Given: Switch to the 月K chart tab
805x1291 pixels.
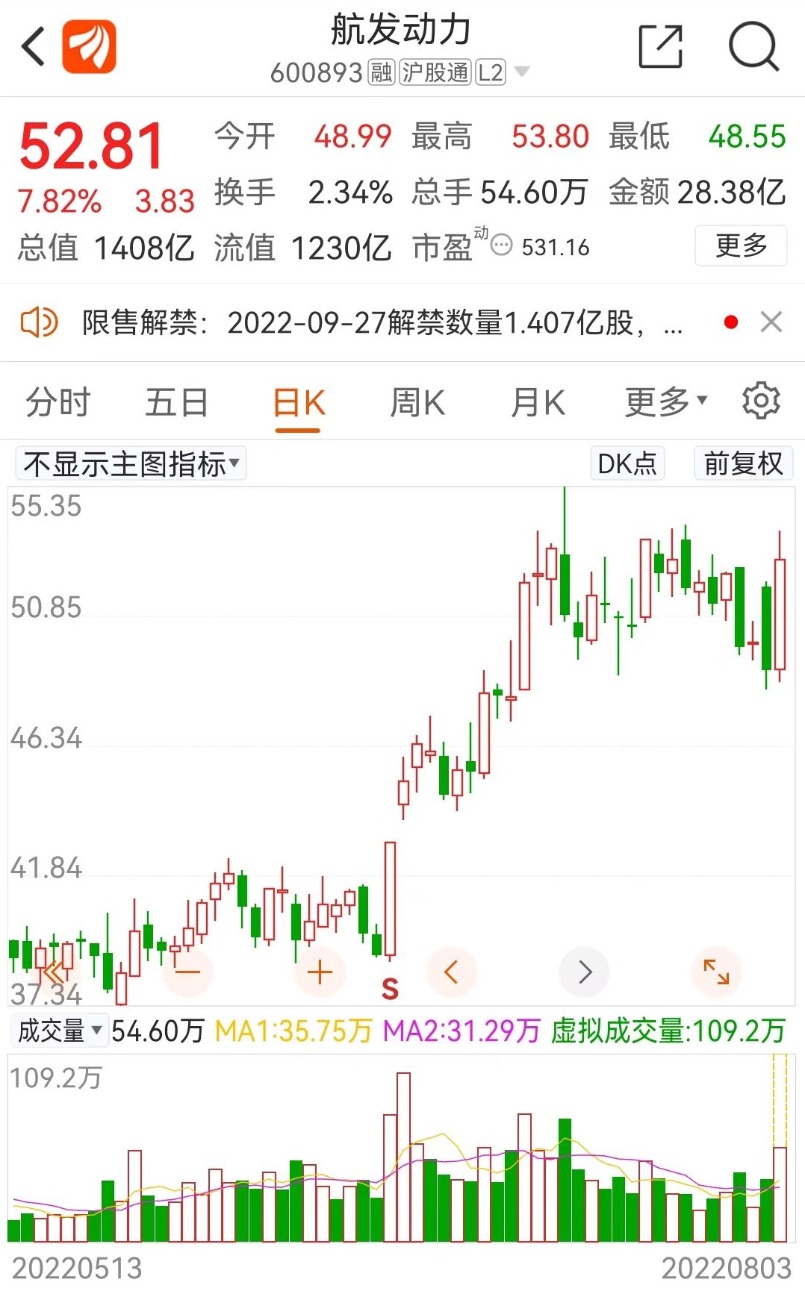Looking at the screenshot, I should tap(538, 403).
